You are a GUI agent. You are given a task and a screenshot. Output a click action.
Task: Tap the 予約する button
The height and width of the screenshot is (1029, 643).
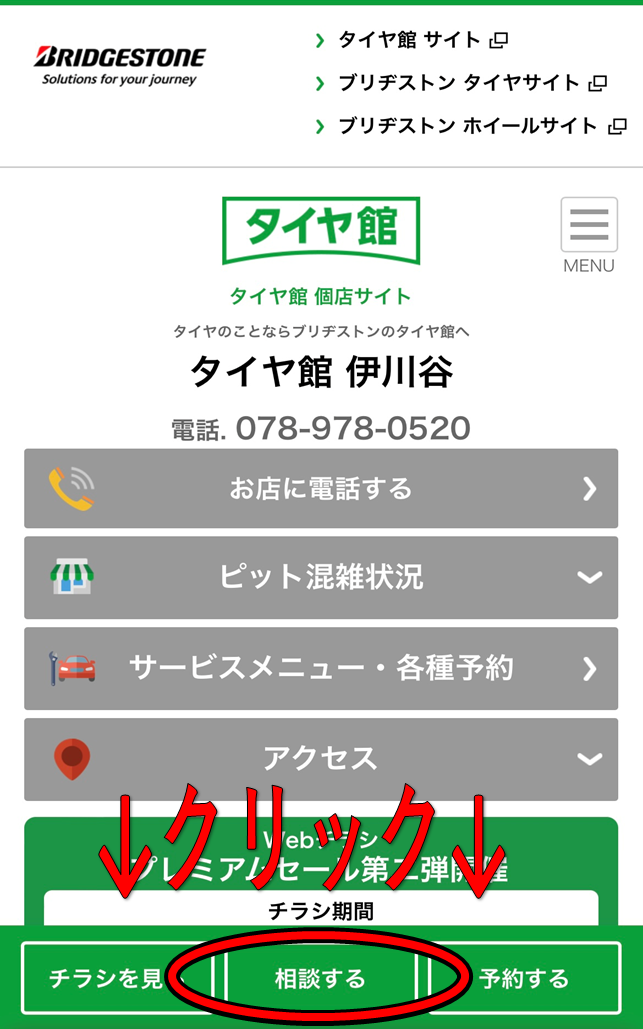pyautogui.click(x=523, y=978)
